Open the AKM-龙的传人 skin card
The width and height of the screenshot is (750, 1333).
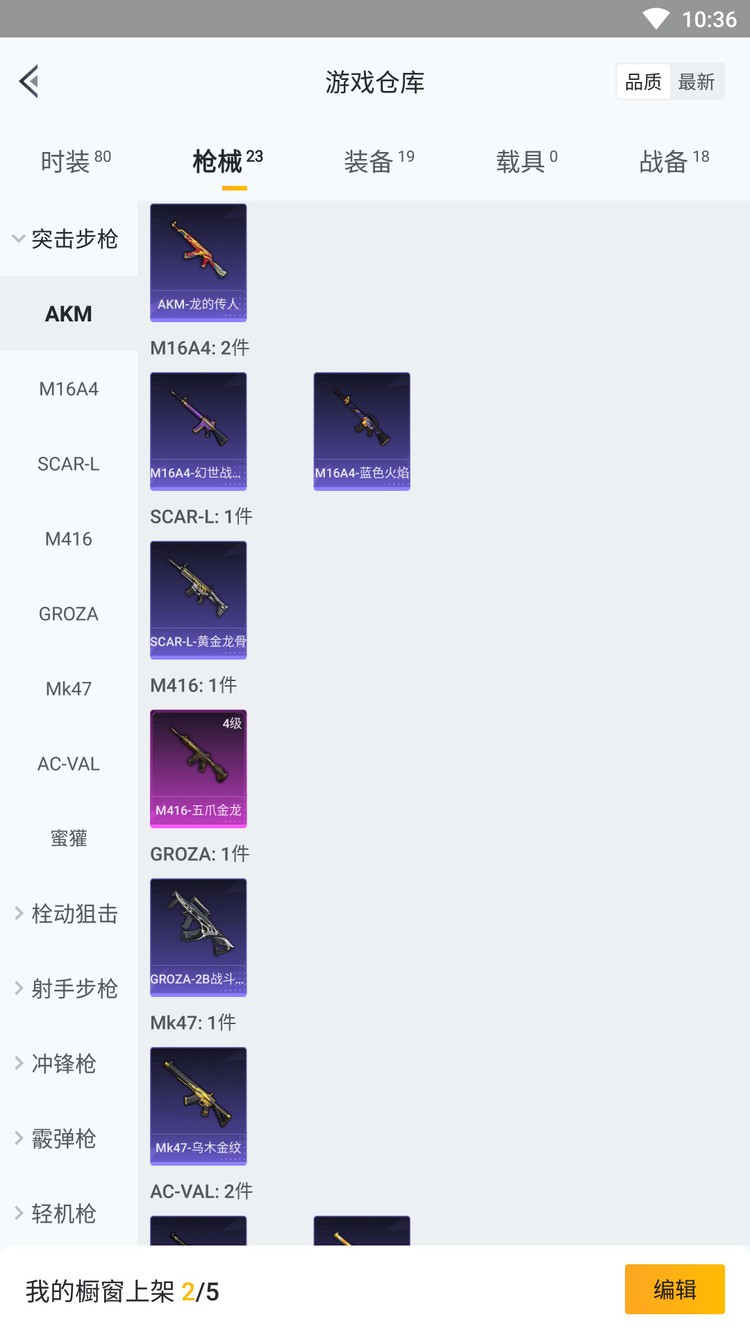pos(198,262)
